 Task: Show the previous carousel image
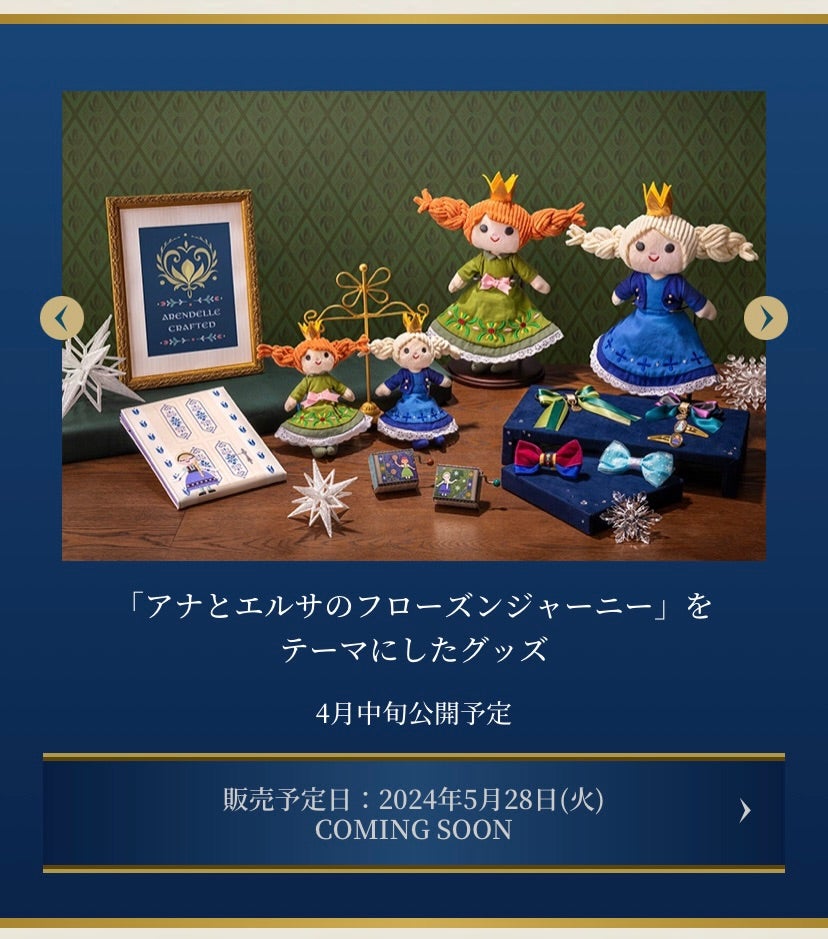click(x=62, y=318)
